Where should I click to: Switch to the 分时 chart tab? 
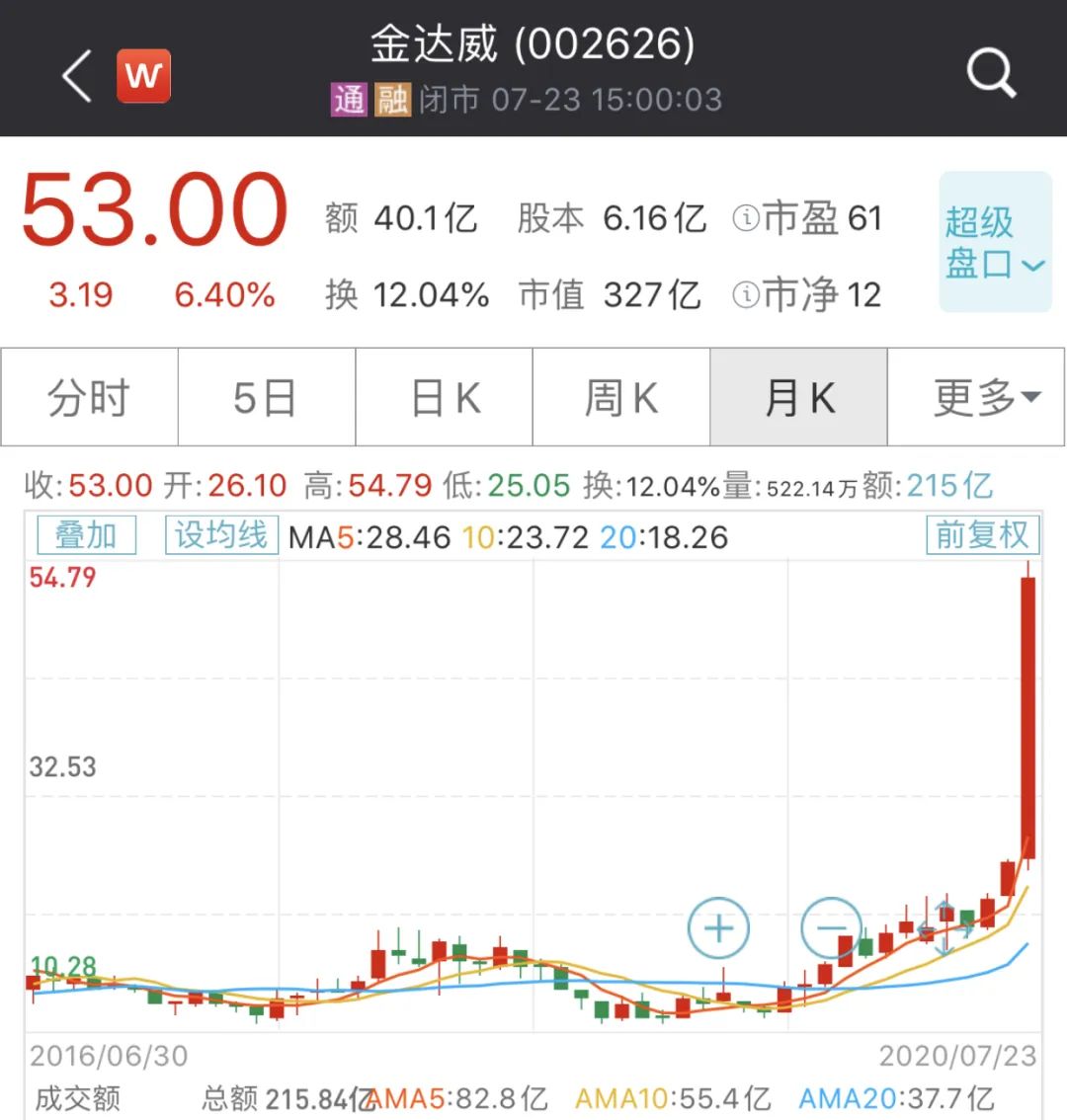[89, 398]
